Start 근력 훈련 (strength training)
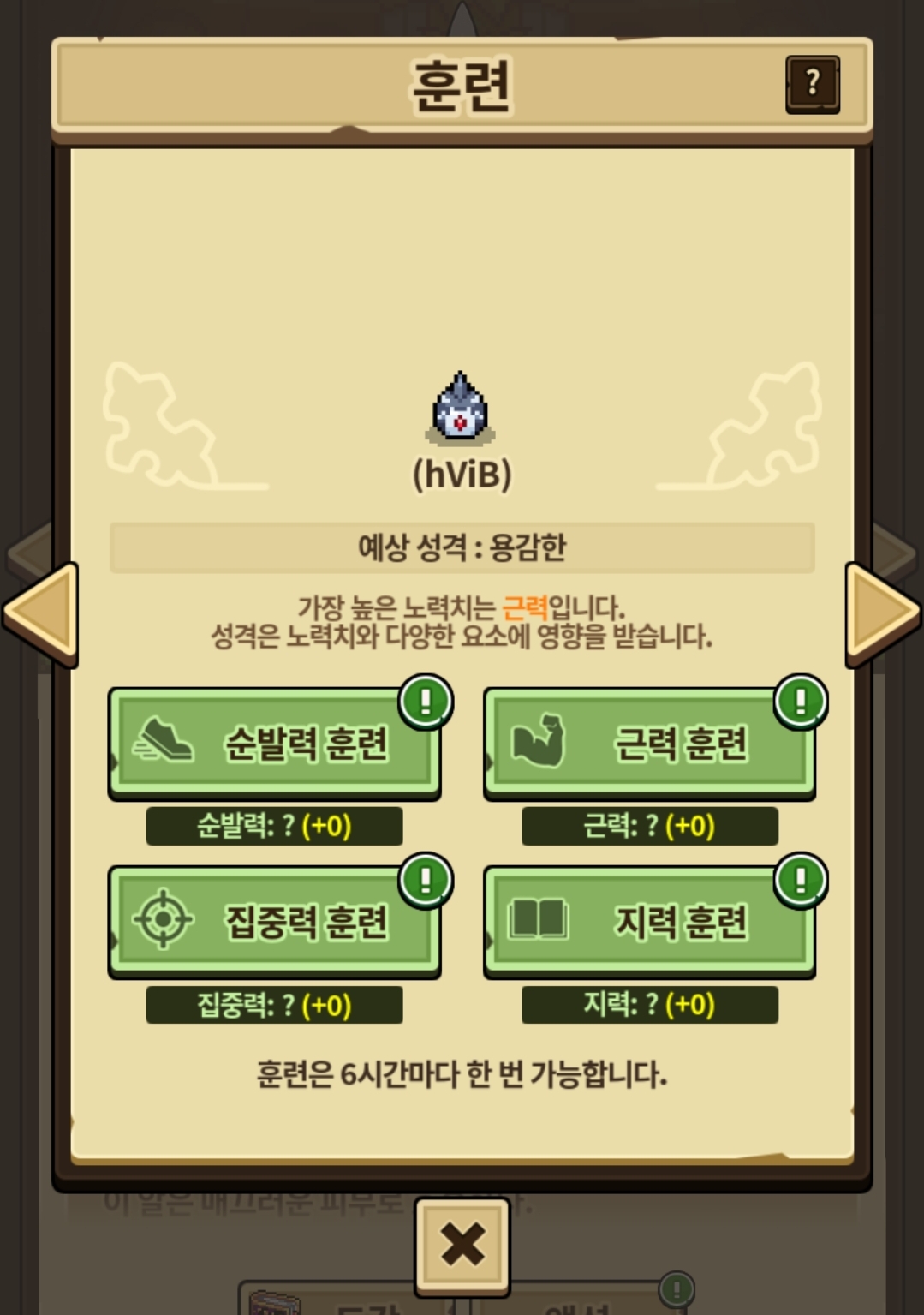 pyautogui.click(x=650, y=743)
